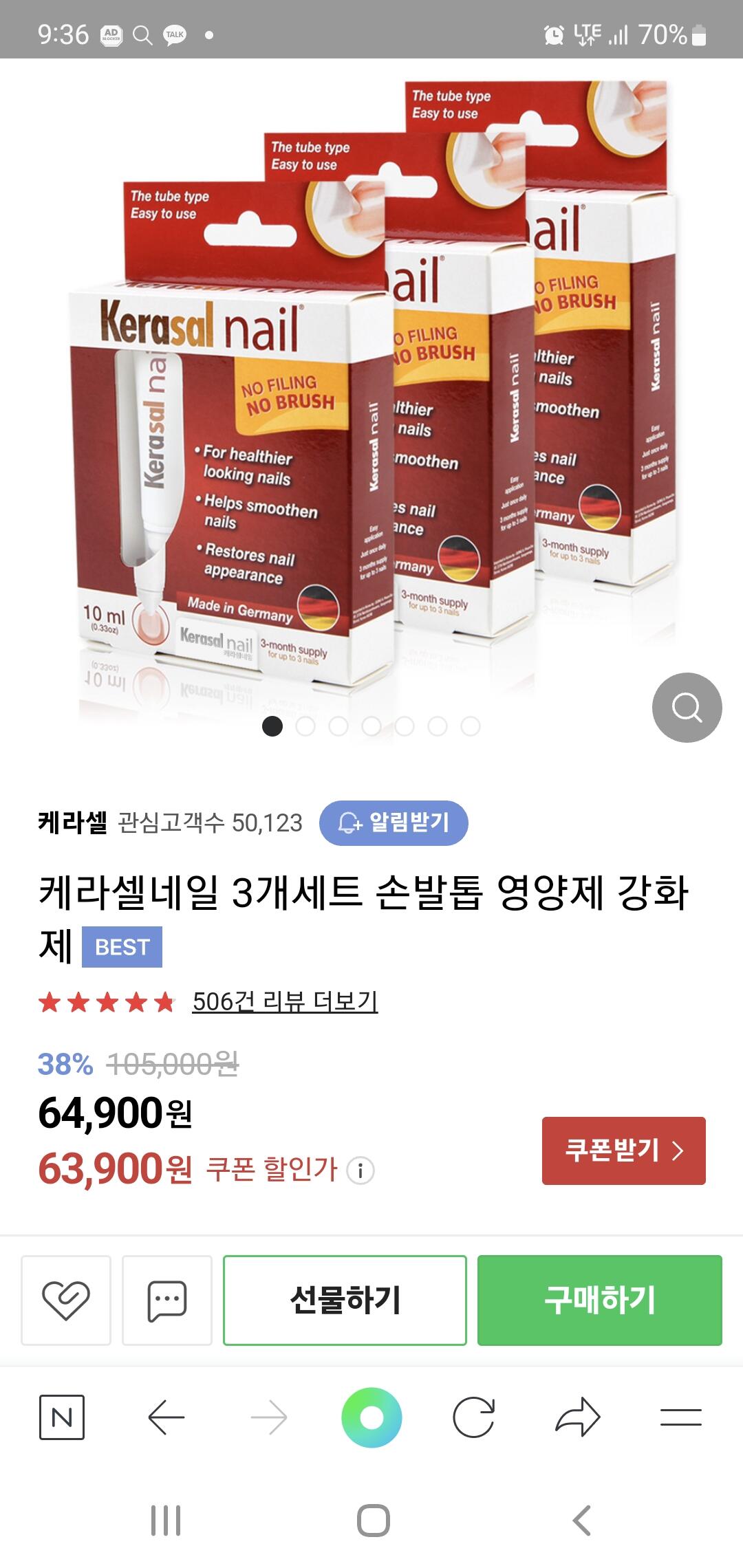Tap 알림받기 to get store alerts

point(394,823)
